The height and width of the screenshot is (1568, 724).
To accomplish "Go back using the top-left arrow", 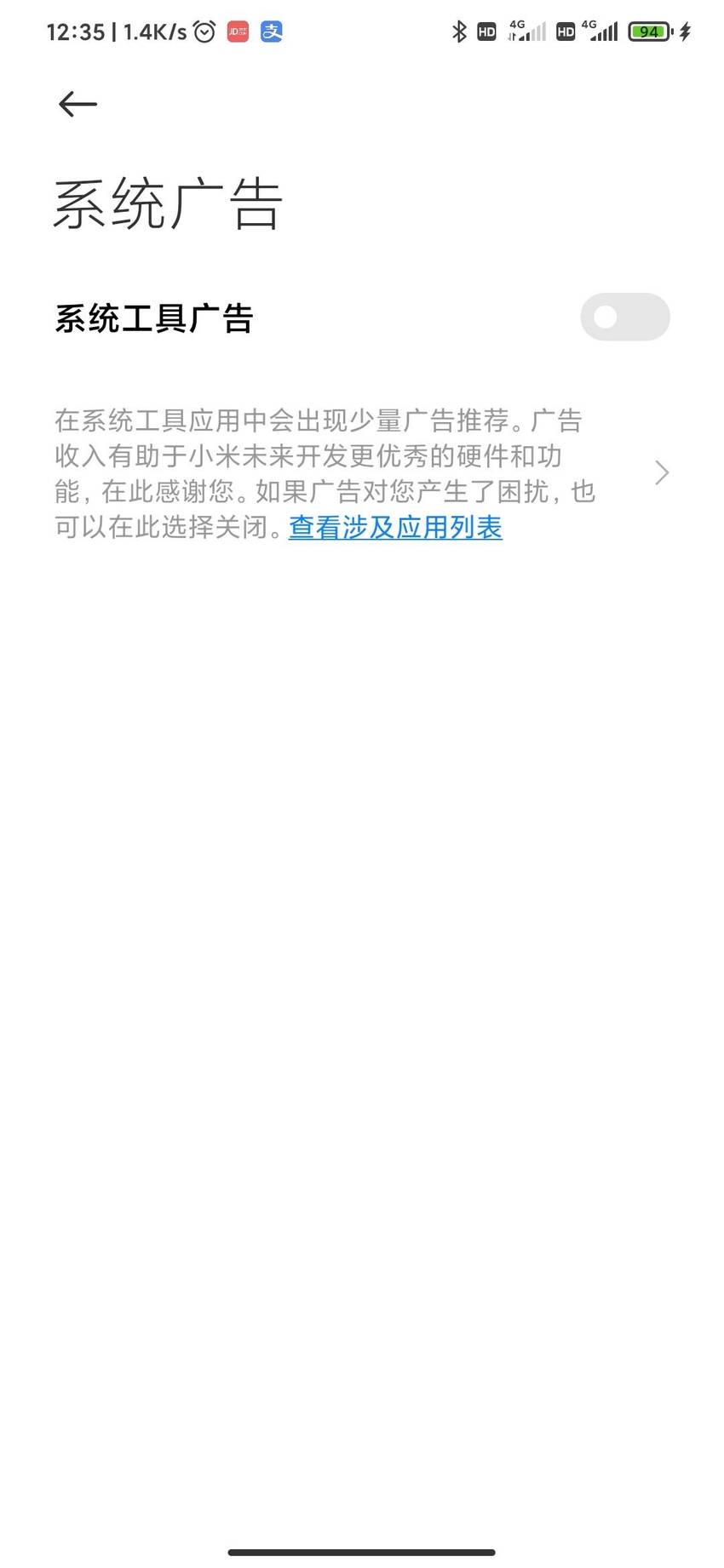I will pos(78,104).
